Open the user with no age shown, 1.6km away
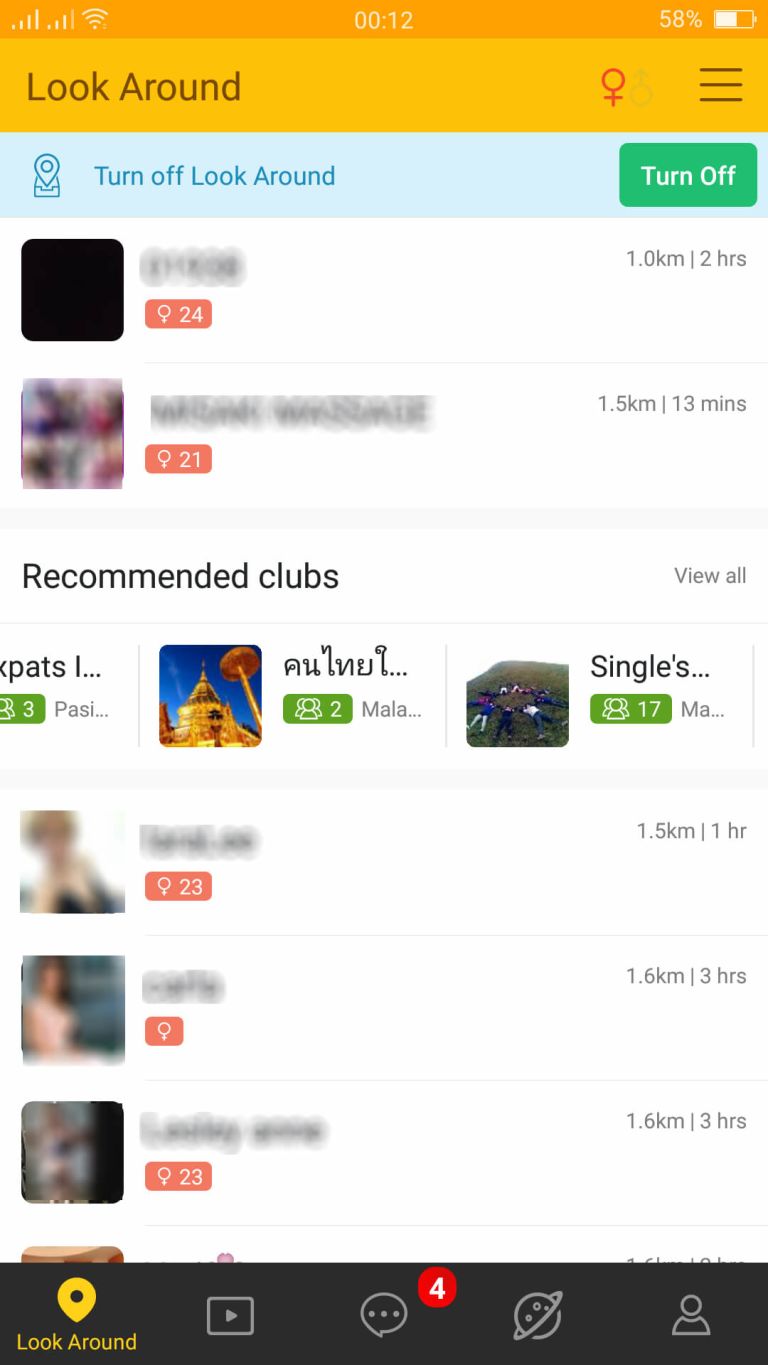The width and height of the screenshot is (768, 1365). (x=384, y=1008)
